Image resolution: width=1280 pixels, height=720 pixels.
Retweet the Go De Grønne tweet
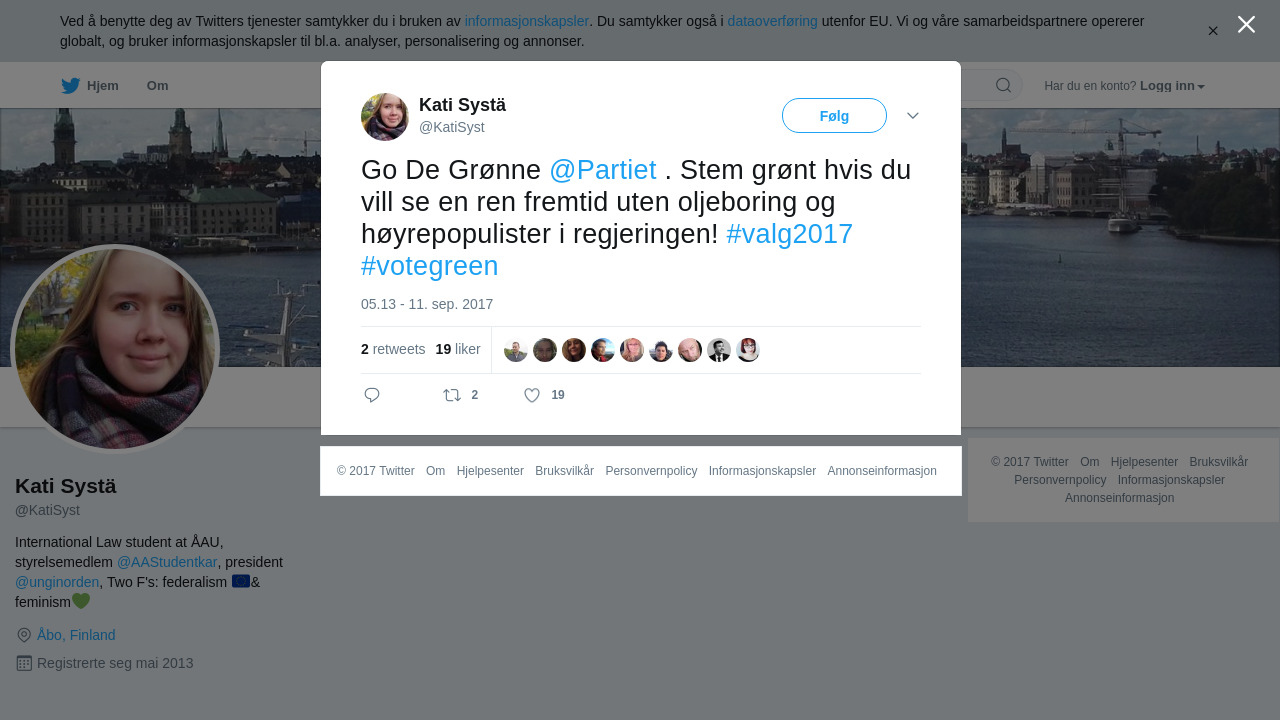pyautogui.click(x=452, y=395)
